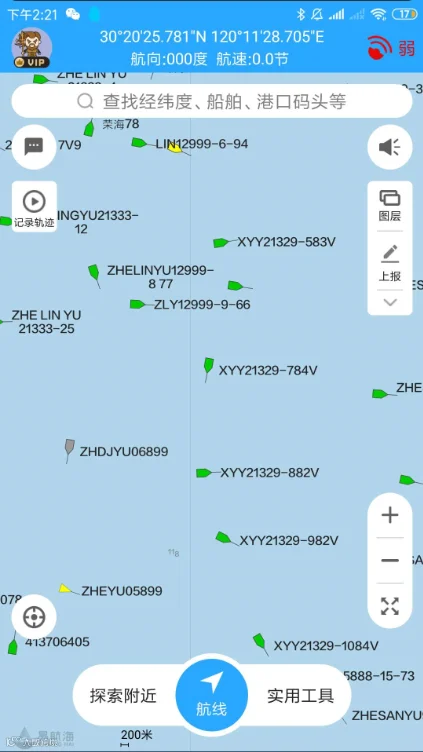Open the search box for ships and ports
423x752 pixels.
[212, 101]
